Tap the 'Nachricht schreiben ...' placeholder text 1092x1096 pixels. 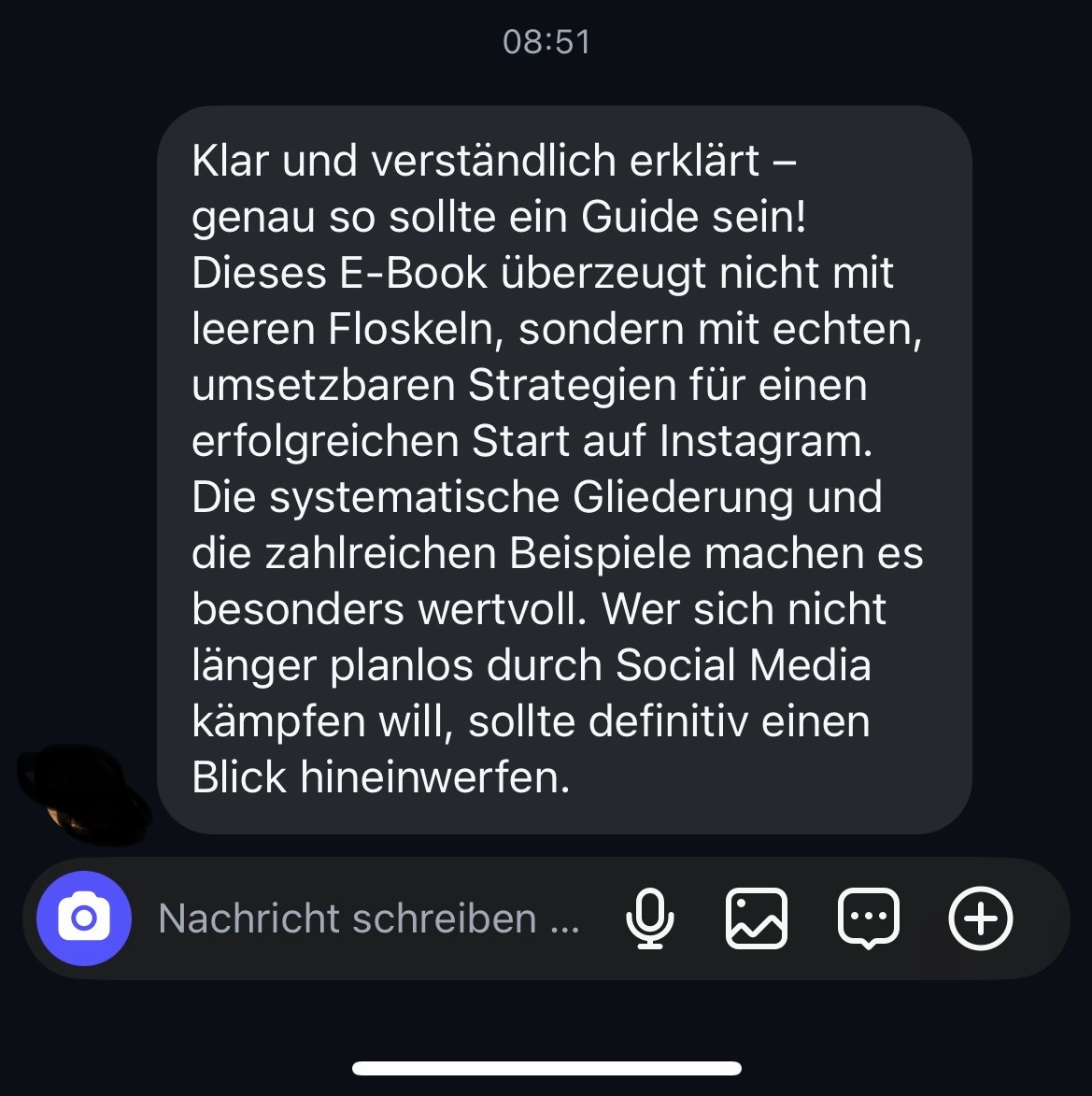click(x=370, y=918)
